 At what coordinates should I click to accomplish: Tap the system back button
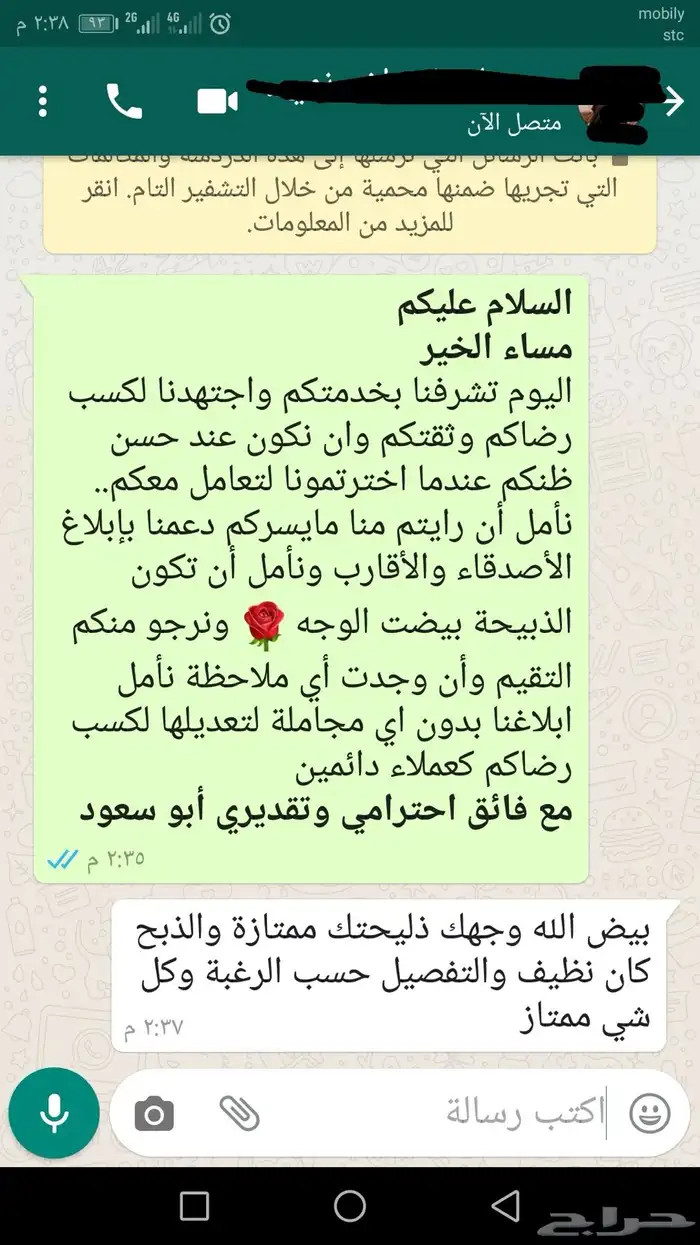point(507,1205)
